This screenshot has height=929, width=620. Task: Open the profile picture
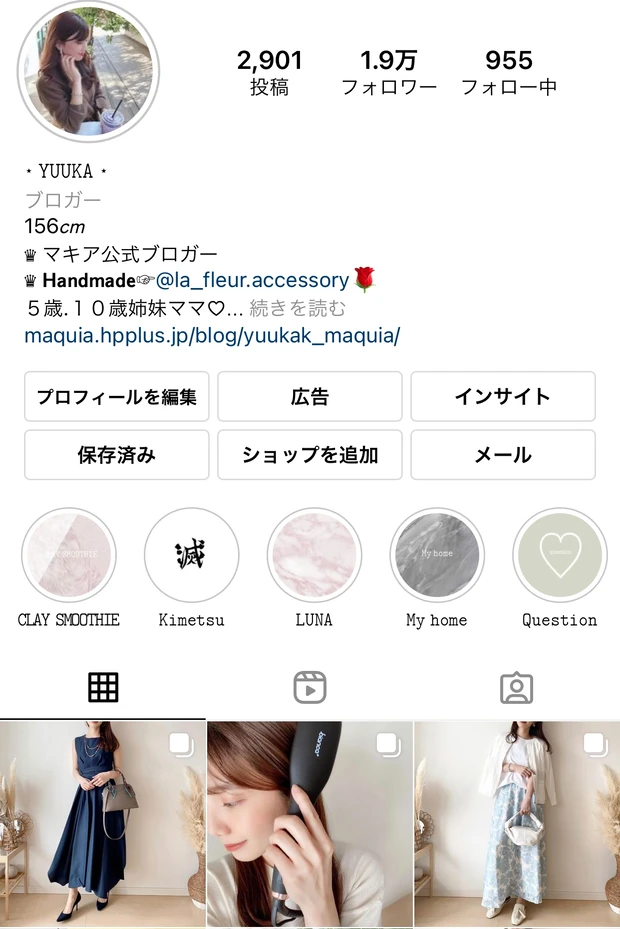89,73
